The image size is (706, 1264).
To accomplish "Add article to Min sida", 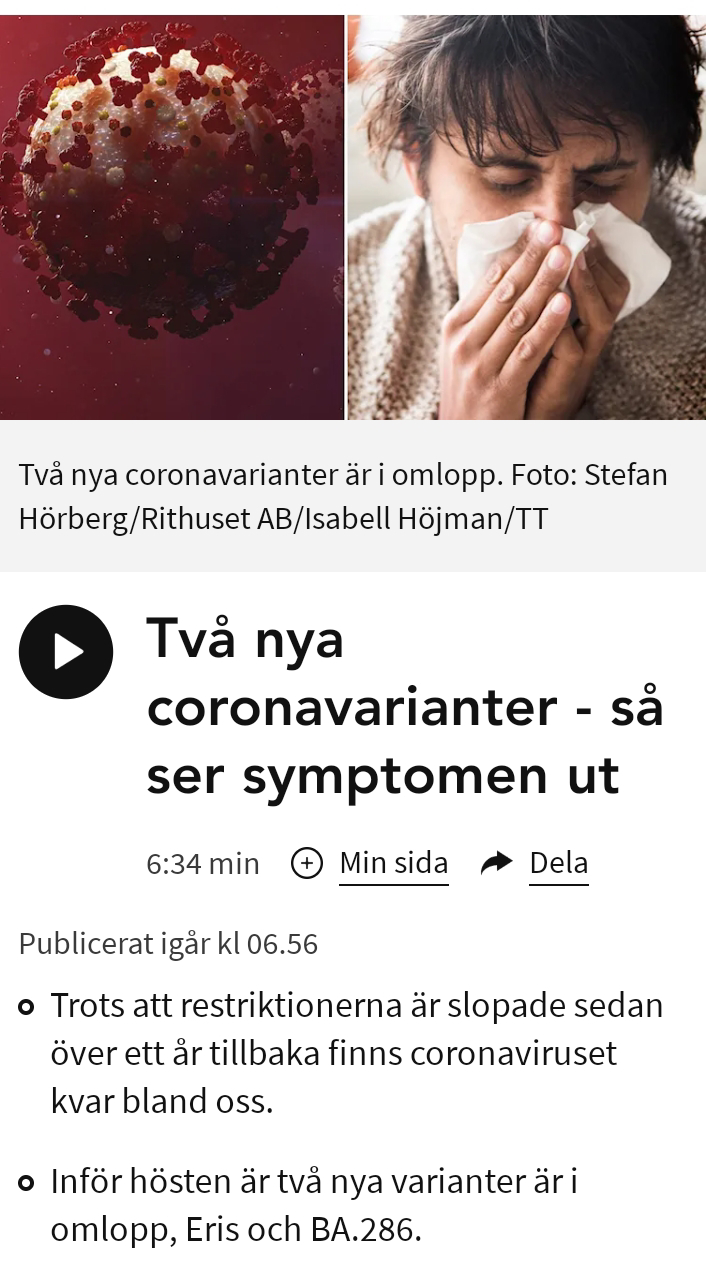I will point(370,863).
